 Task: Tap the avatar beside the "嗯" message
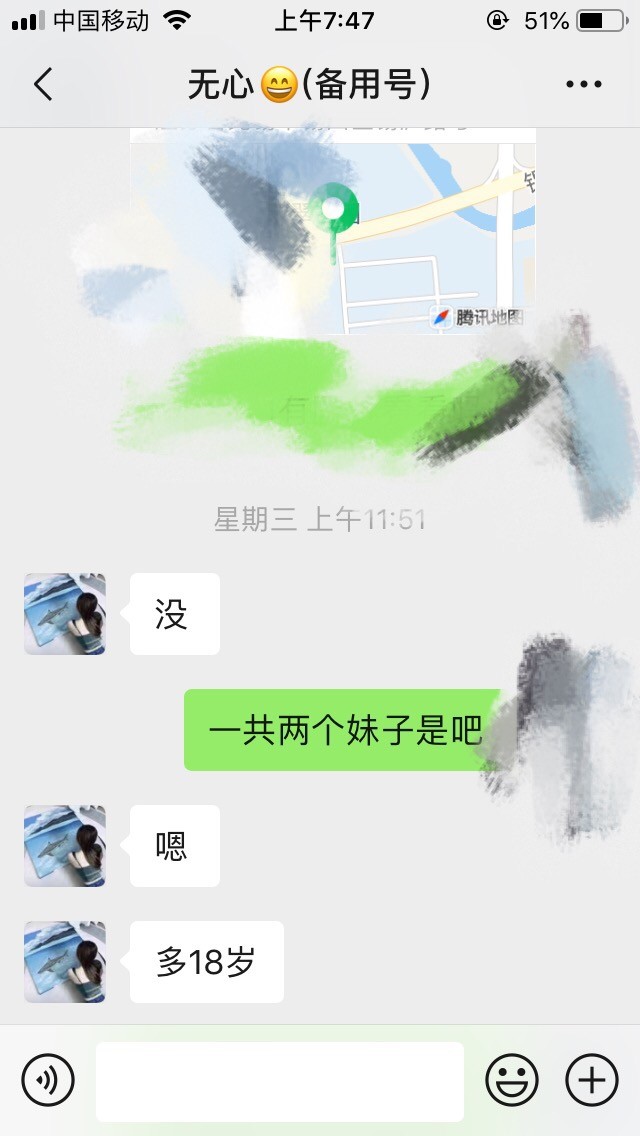[65, 846]
